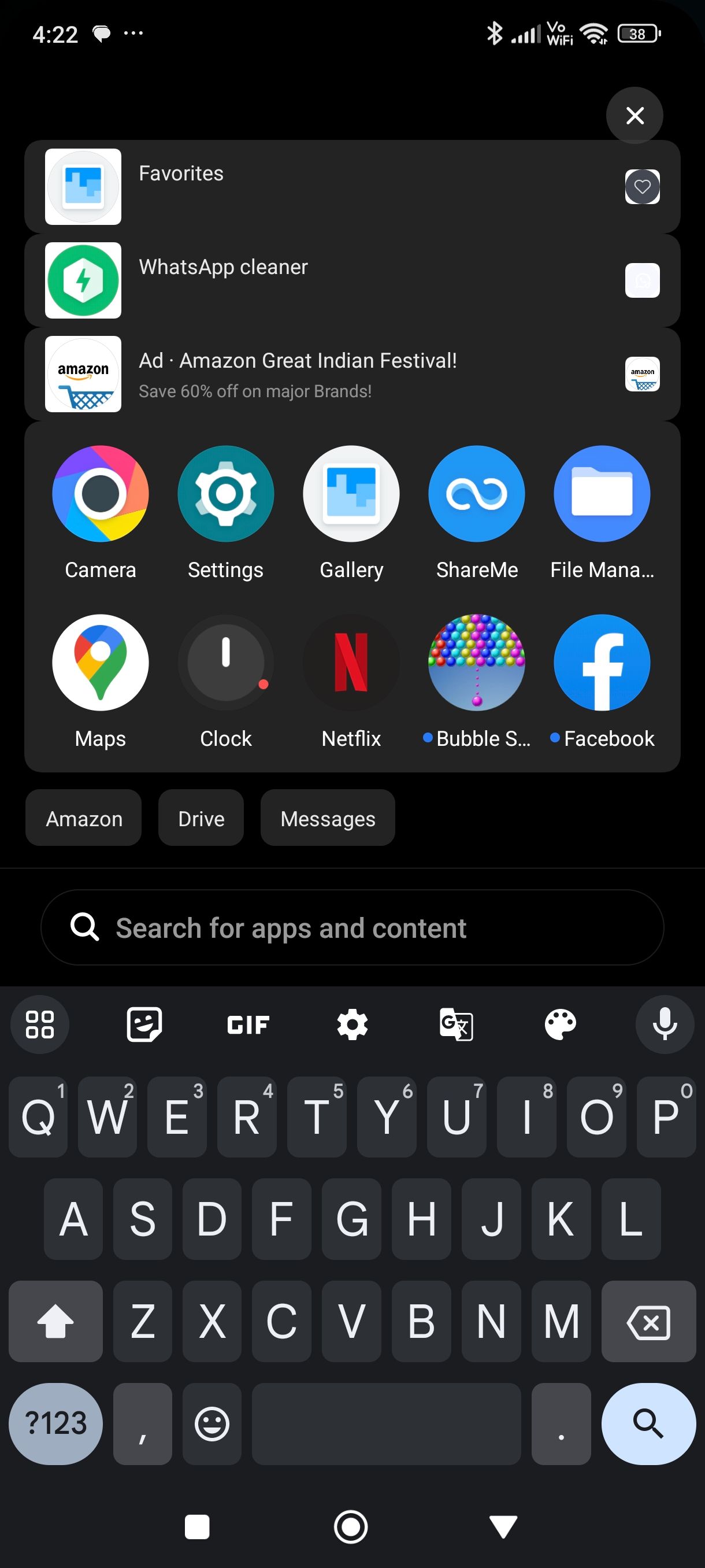
Task: Open the Favorites suggestion row
Action: tap(351, 187)
